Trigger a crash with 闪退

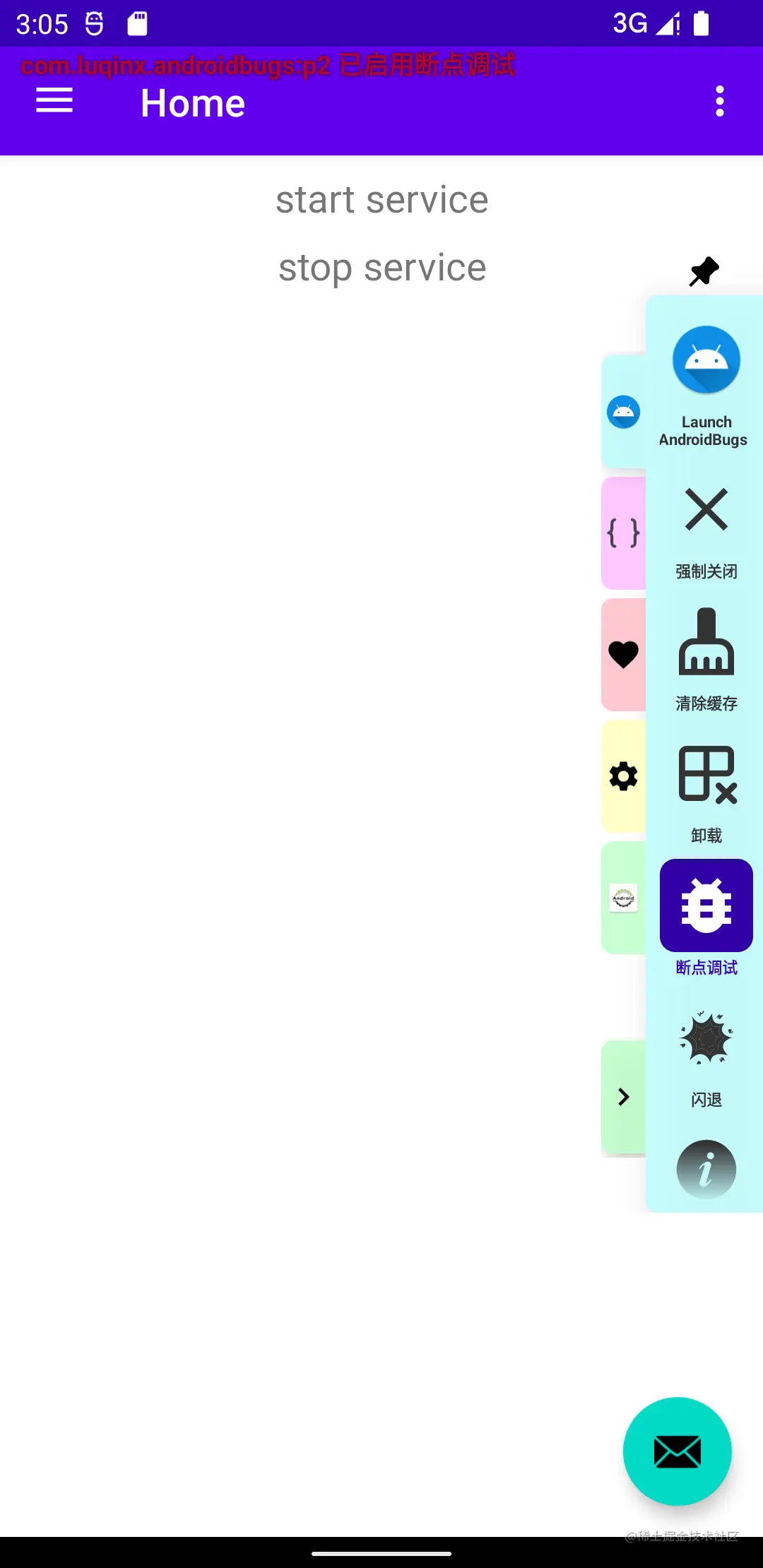pyautogui.click(x=706, y=1056)
